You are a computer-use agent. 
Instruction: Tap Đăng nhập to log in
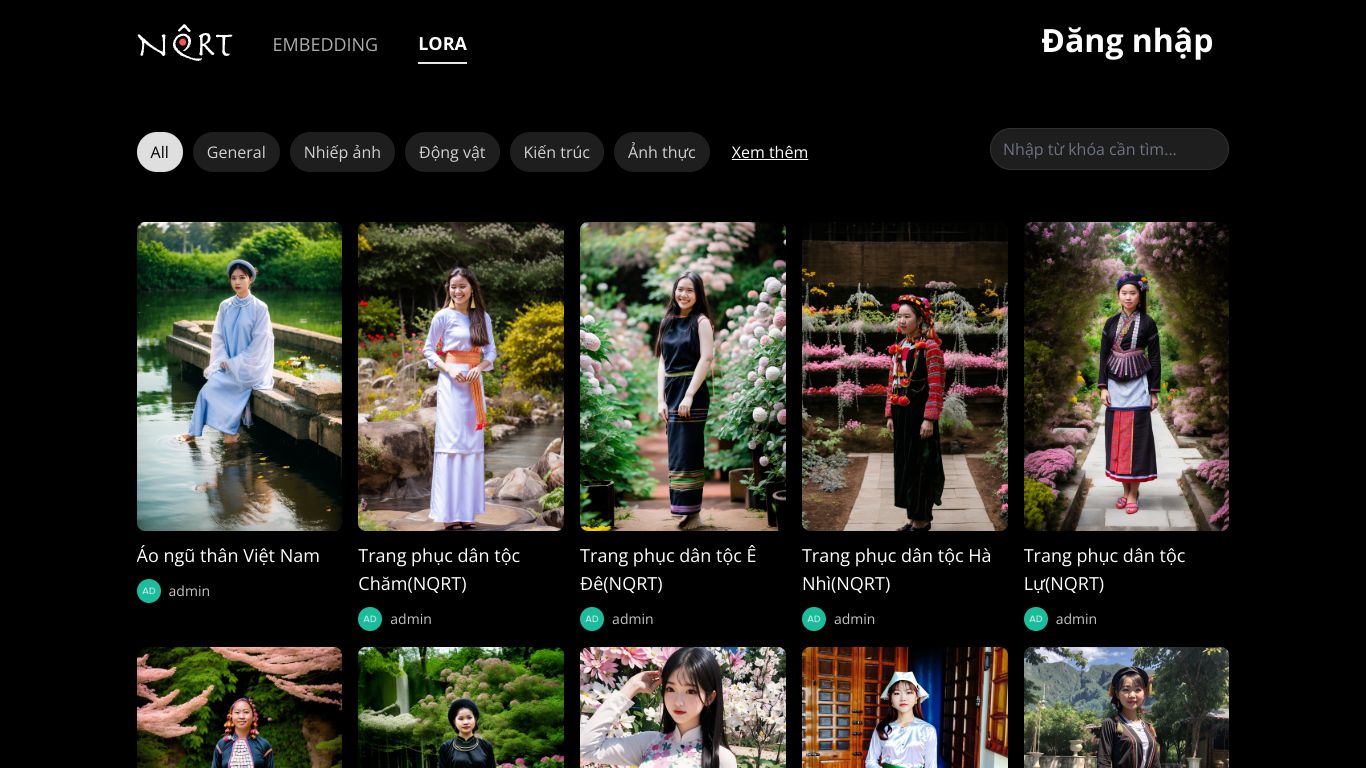(x=1126, y=41)
